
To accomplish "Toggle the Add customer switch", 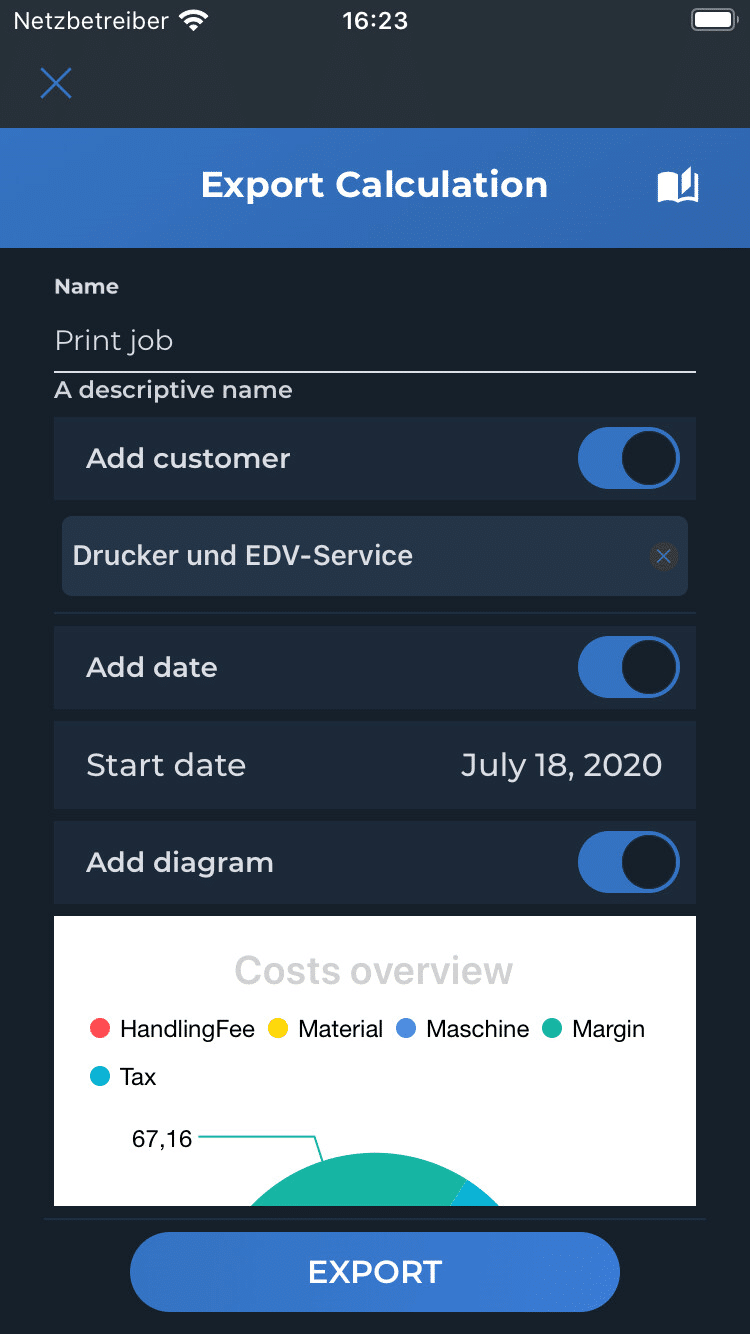I will [x=628, y=458].
